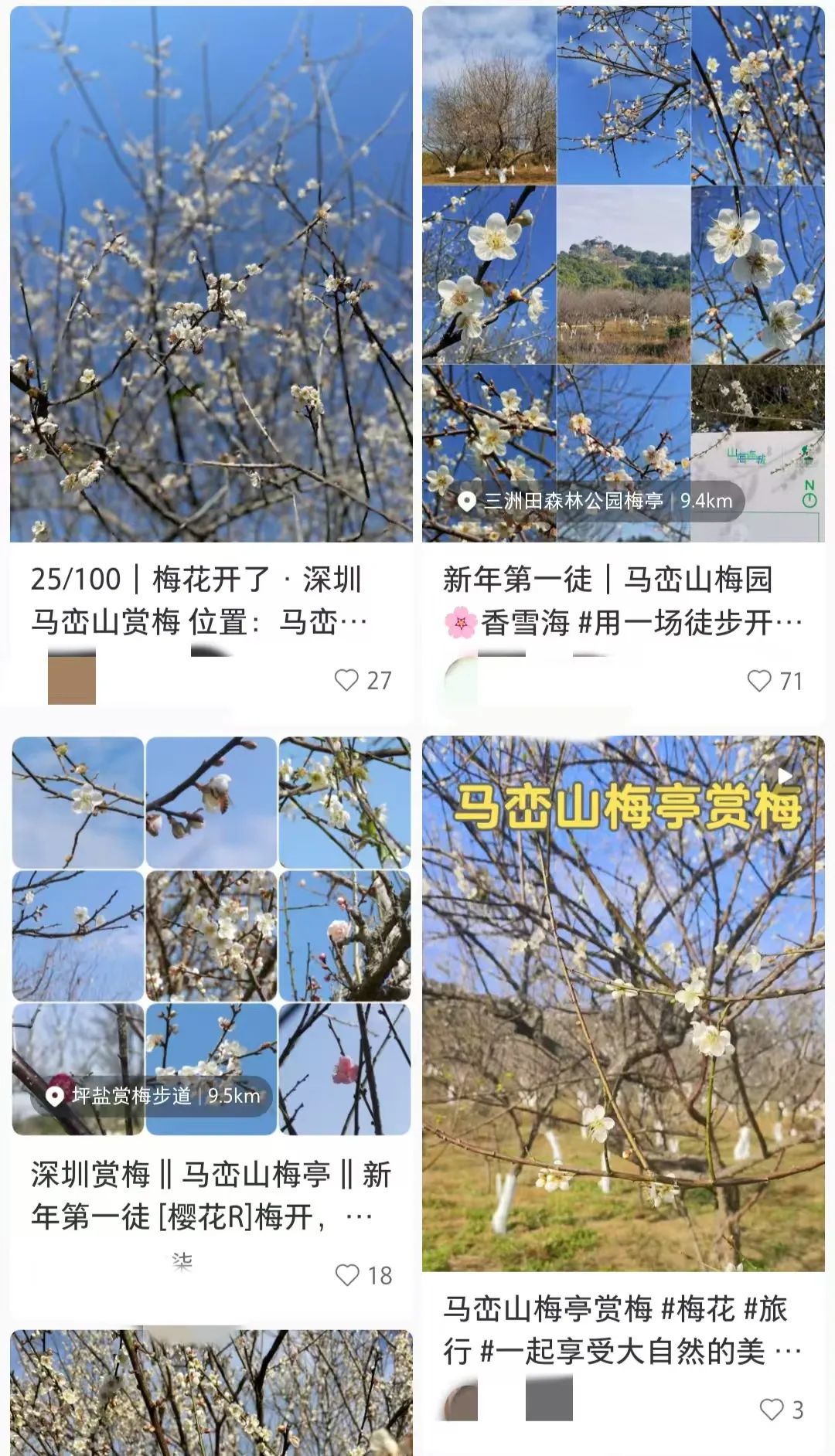835x1456 pixels.
Task: Open author avatar of '25/100 梅花开了' post
Action: pyautogui.click(x=72, y=679)
